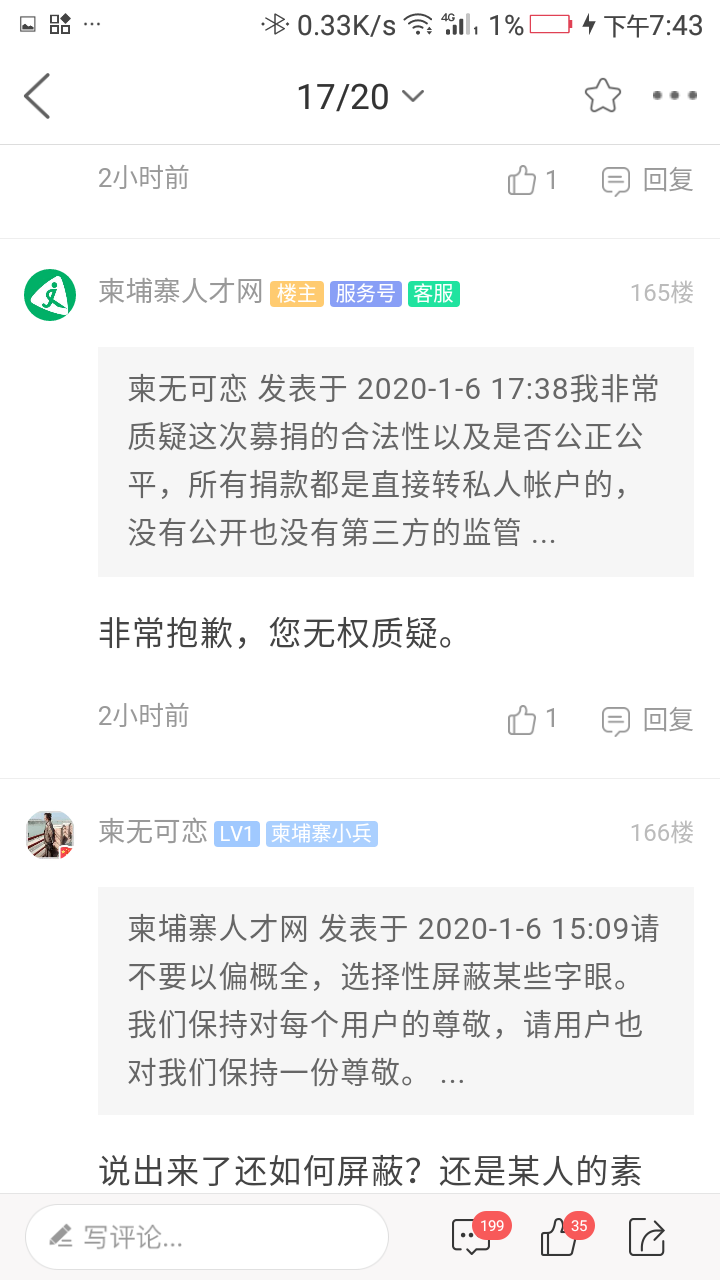Open 柬埔寨人才网 avatar profile
720x1280 pixels.
(x=50, y=294)
